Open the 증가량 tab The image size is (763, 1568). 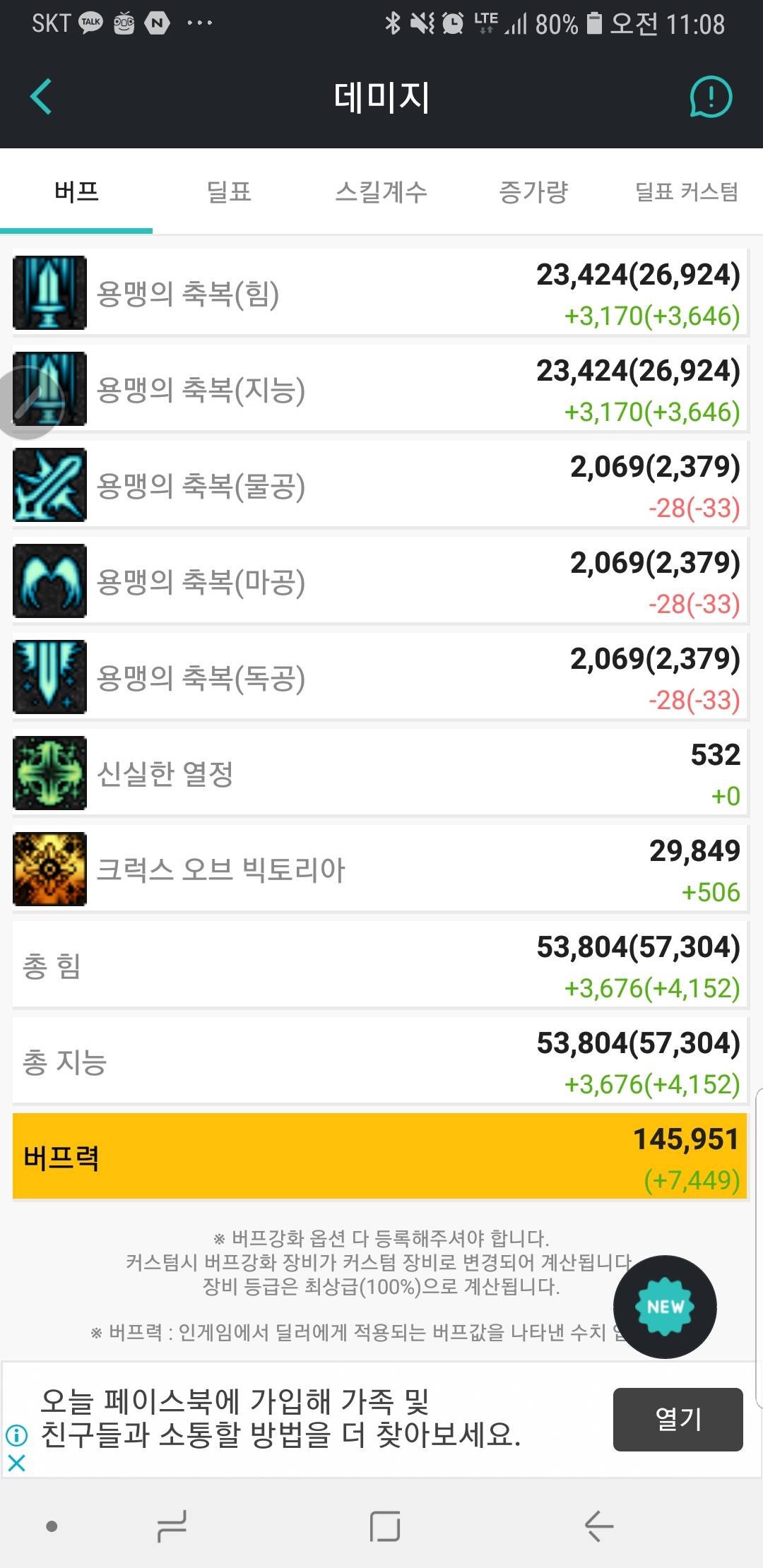click(533, 191)
